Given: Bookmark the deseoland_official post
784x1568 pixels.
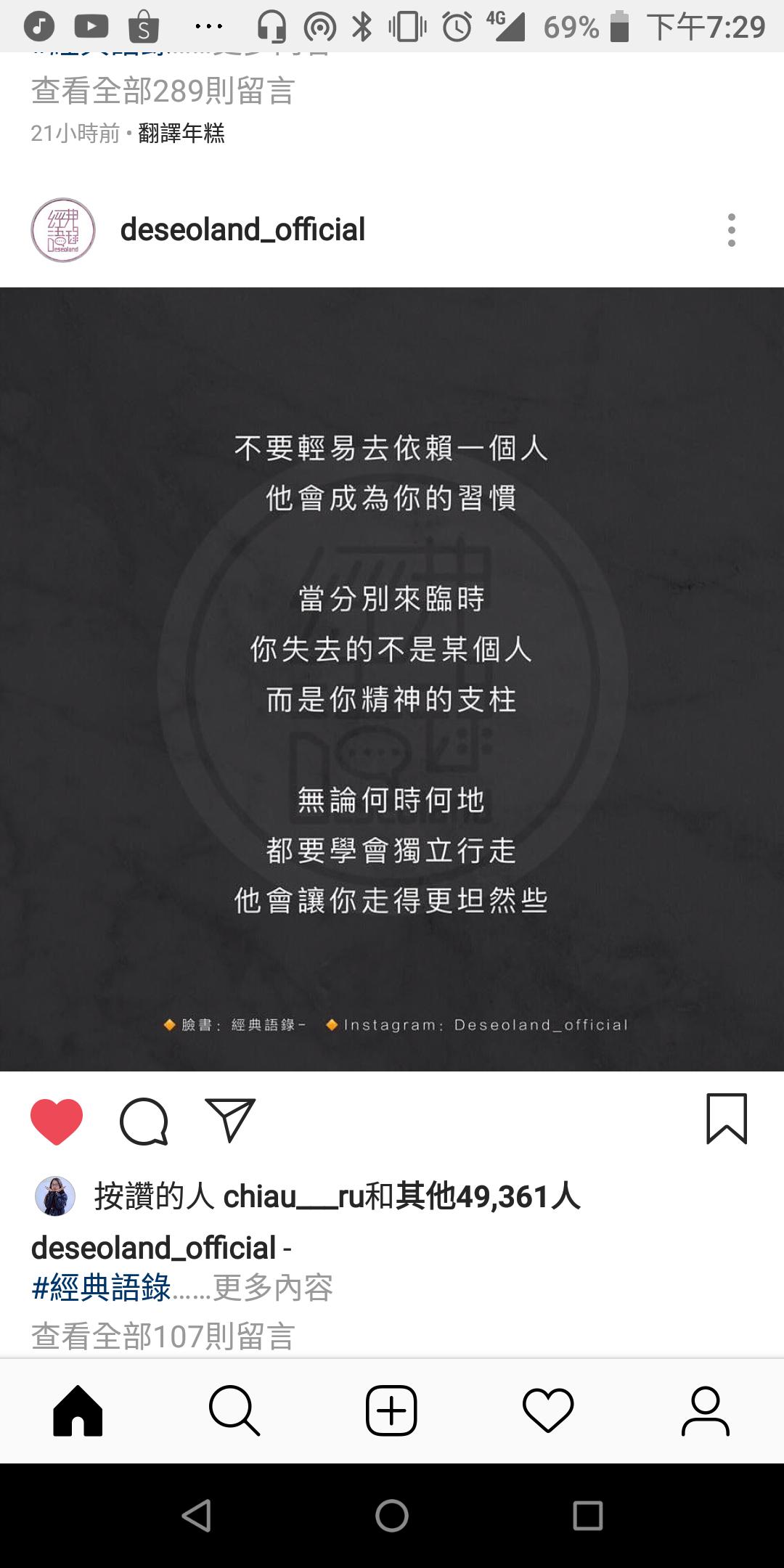Looking at the screenshot, I should (x=726, y=1119).
